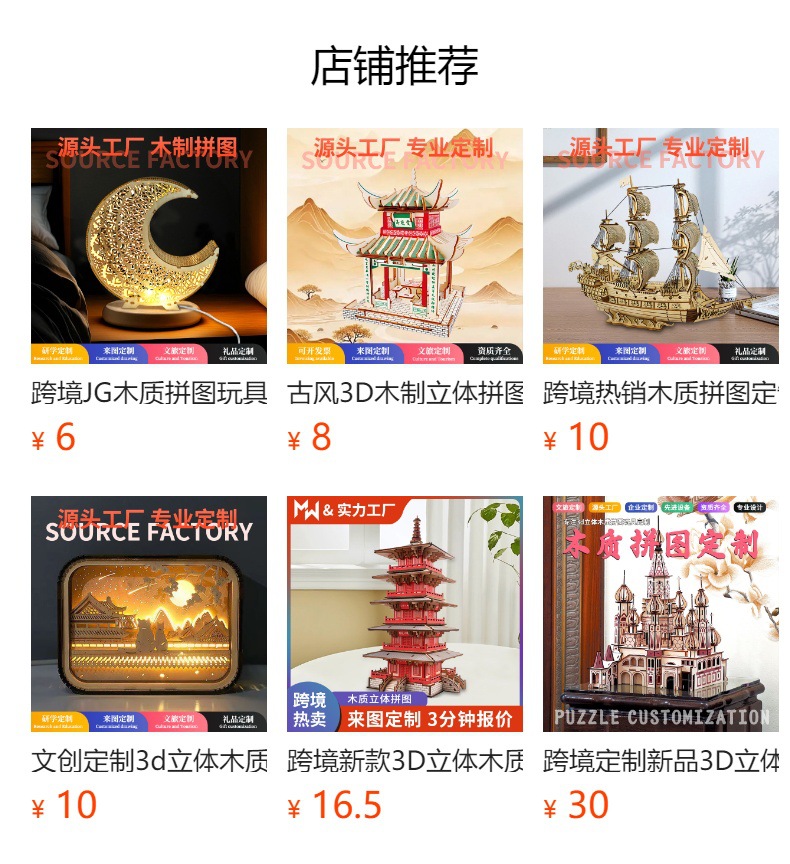View the 跨境定制新品3D立体 castle item
Image resolution: width=790 pixels, height=864 pixels.
coord(661,614)
